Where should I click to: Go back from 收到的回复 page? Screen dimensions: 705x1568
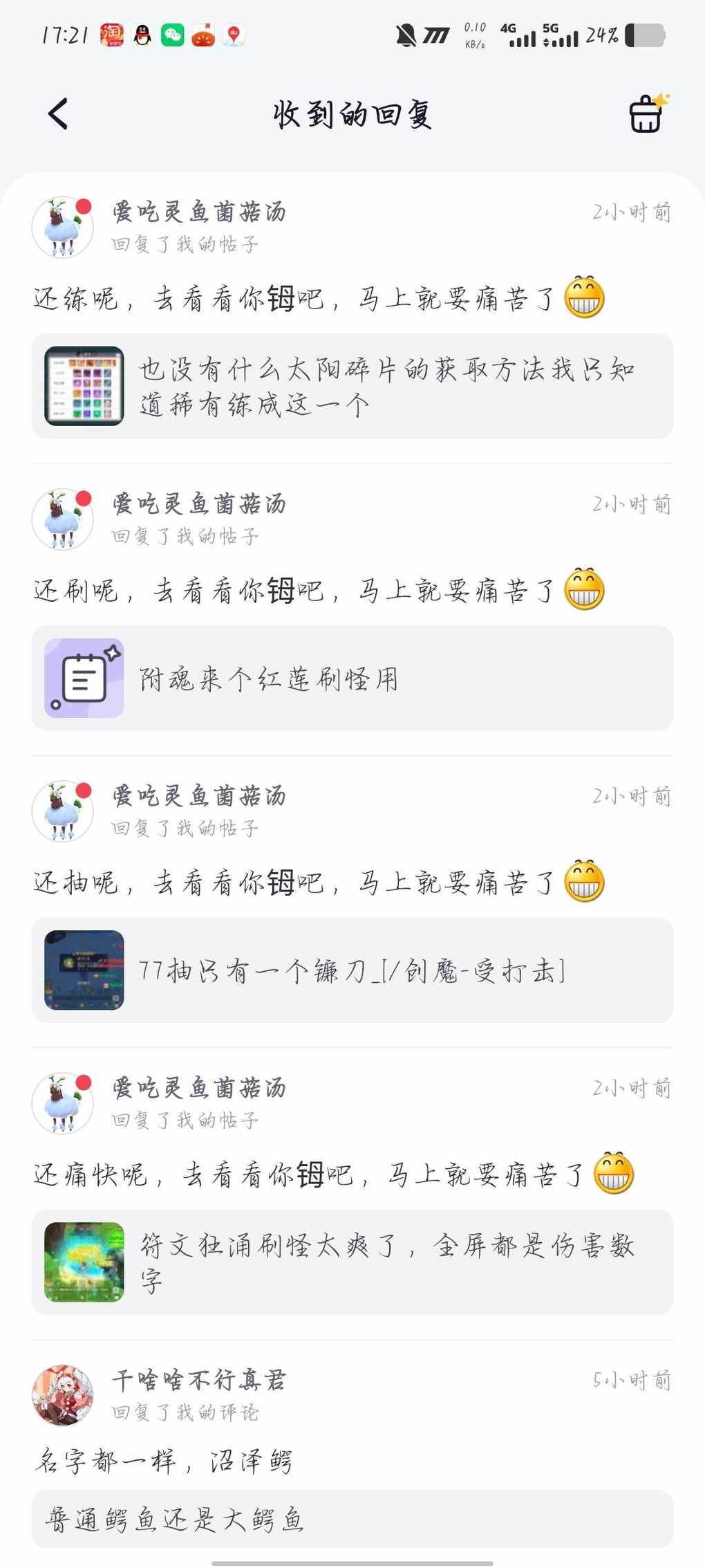point(59,114)
